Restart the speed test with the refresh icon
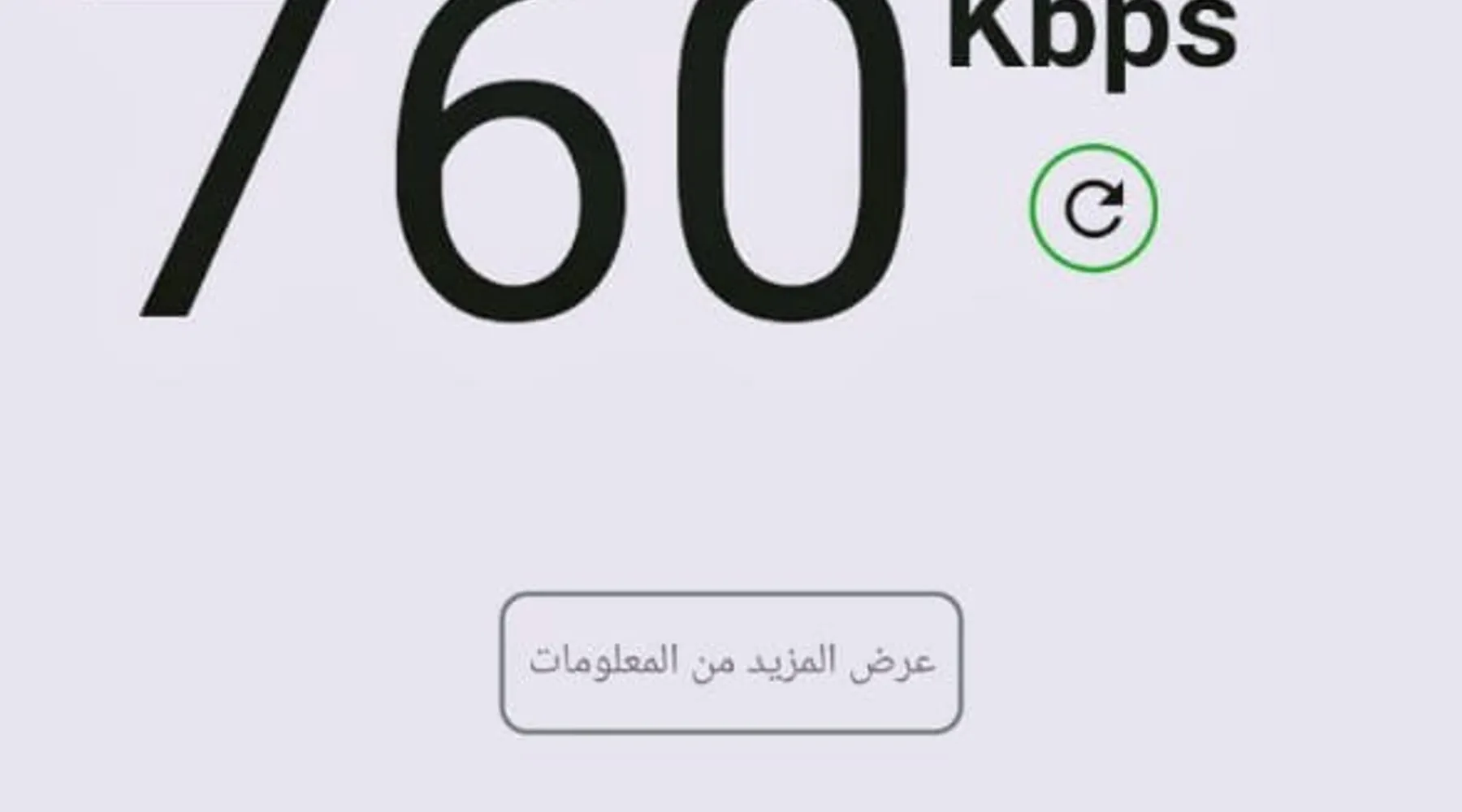 [x=1093, y=208]
